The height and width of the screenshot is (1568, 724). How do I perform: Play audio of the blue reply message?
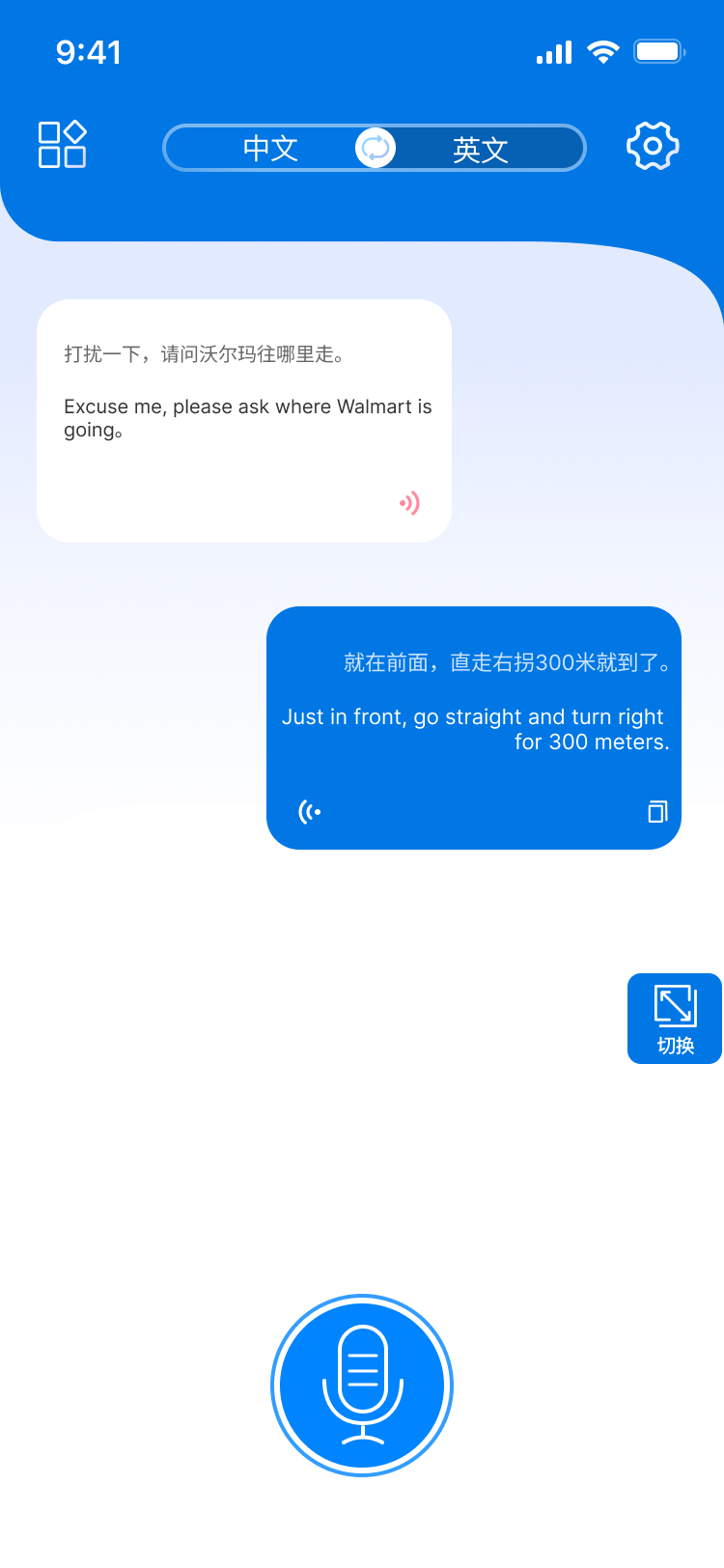310,811
